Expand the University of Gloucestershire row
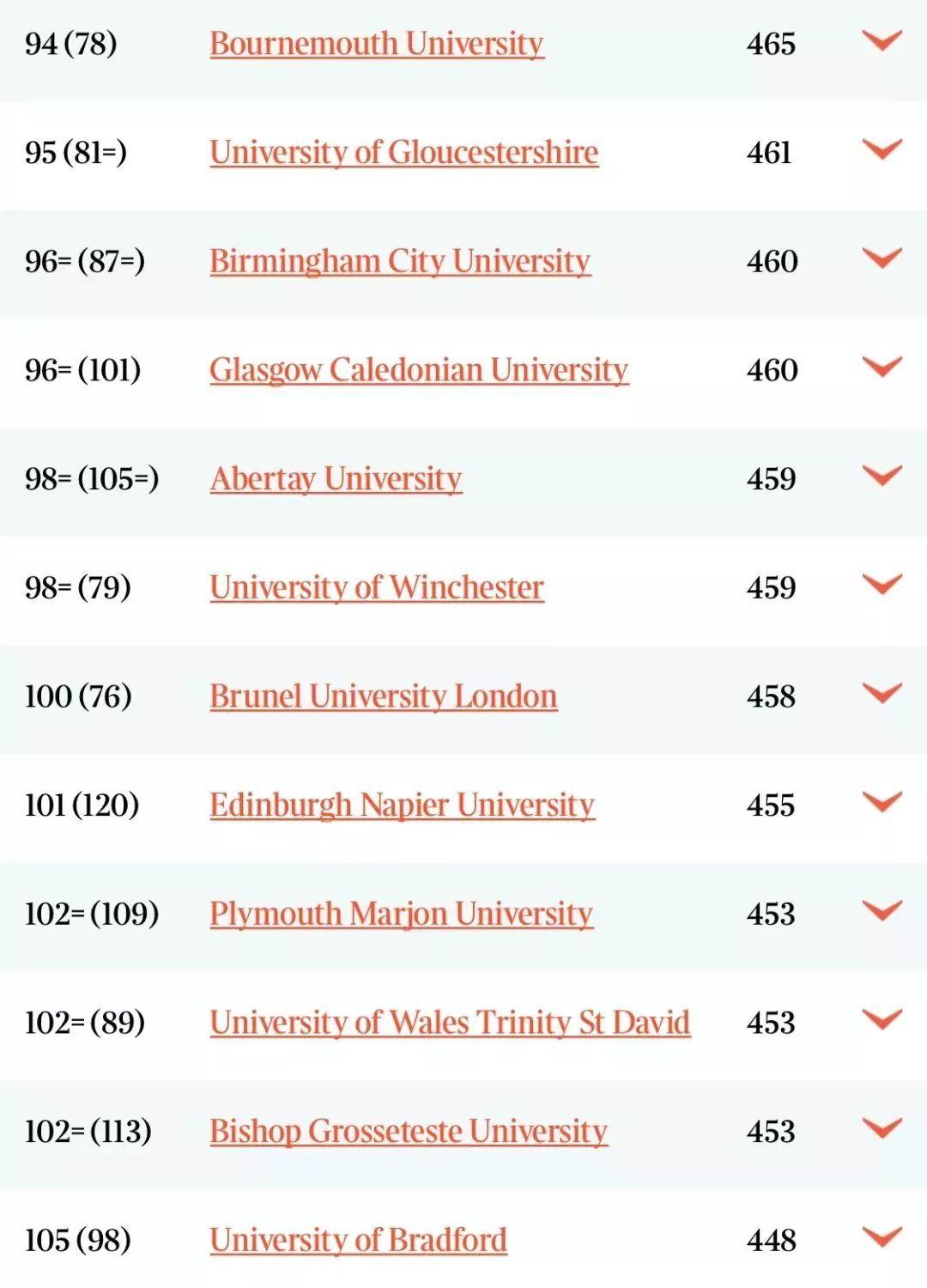This screenshot has width=927, height=1288. [x=882, y=149]
